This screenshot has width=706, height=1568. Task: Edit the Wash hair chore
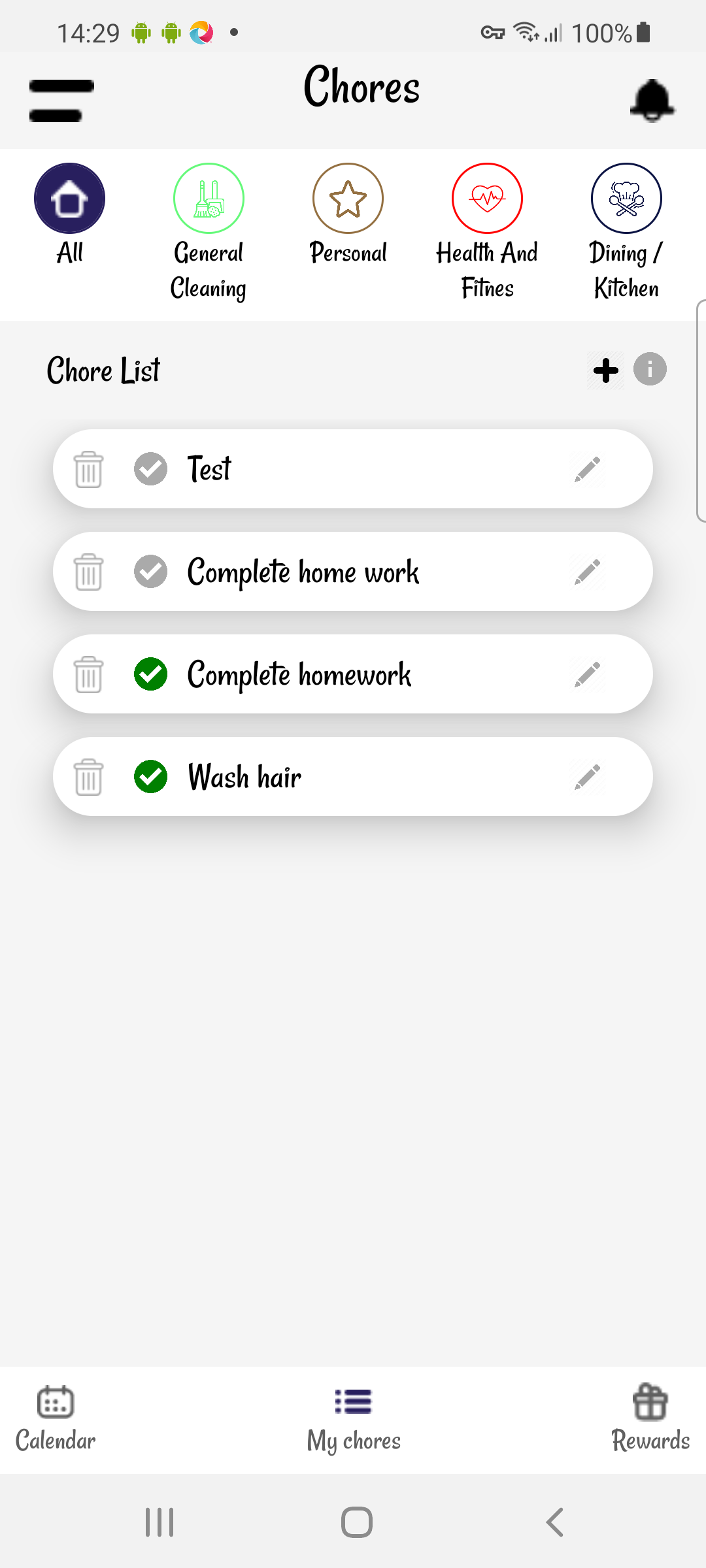coord(587,777)
